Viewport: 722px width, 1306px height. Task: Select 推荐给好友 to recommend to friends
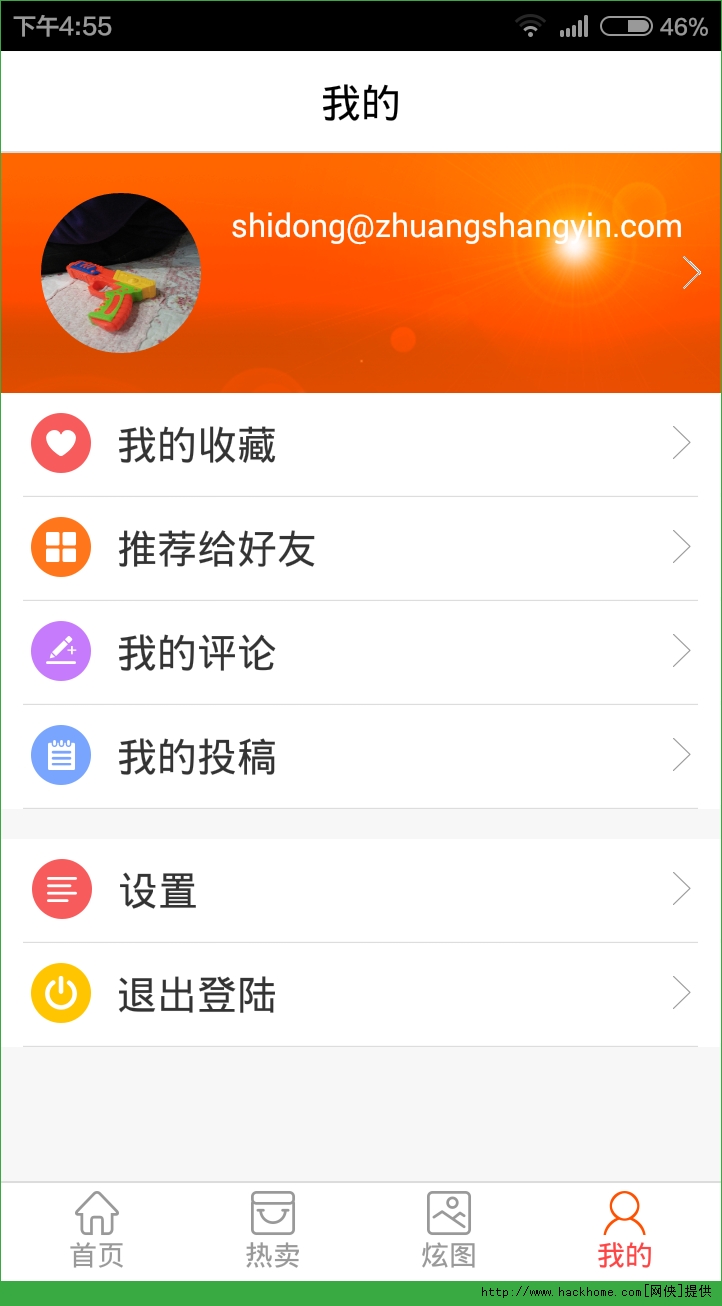(x=360, y=549)
